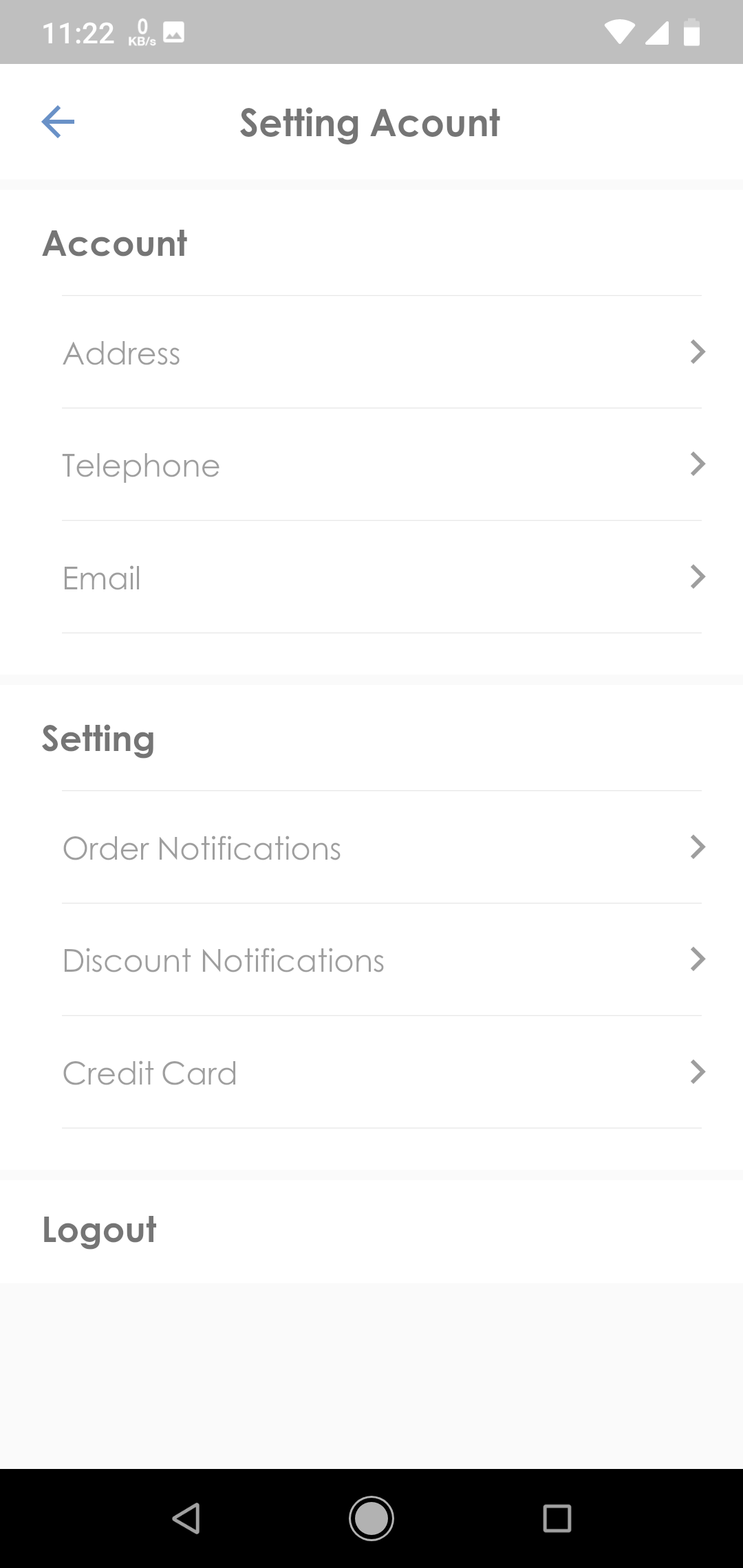
Task: Click the Setting Acount title
Action: (x=369, y=122)
